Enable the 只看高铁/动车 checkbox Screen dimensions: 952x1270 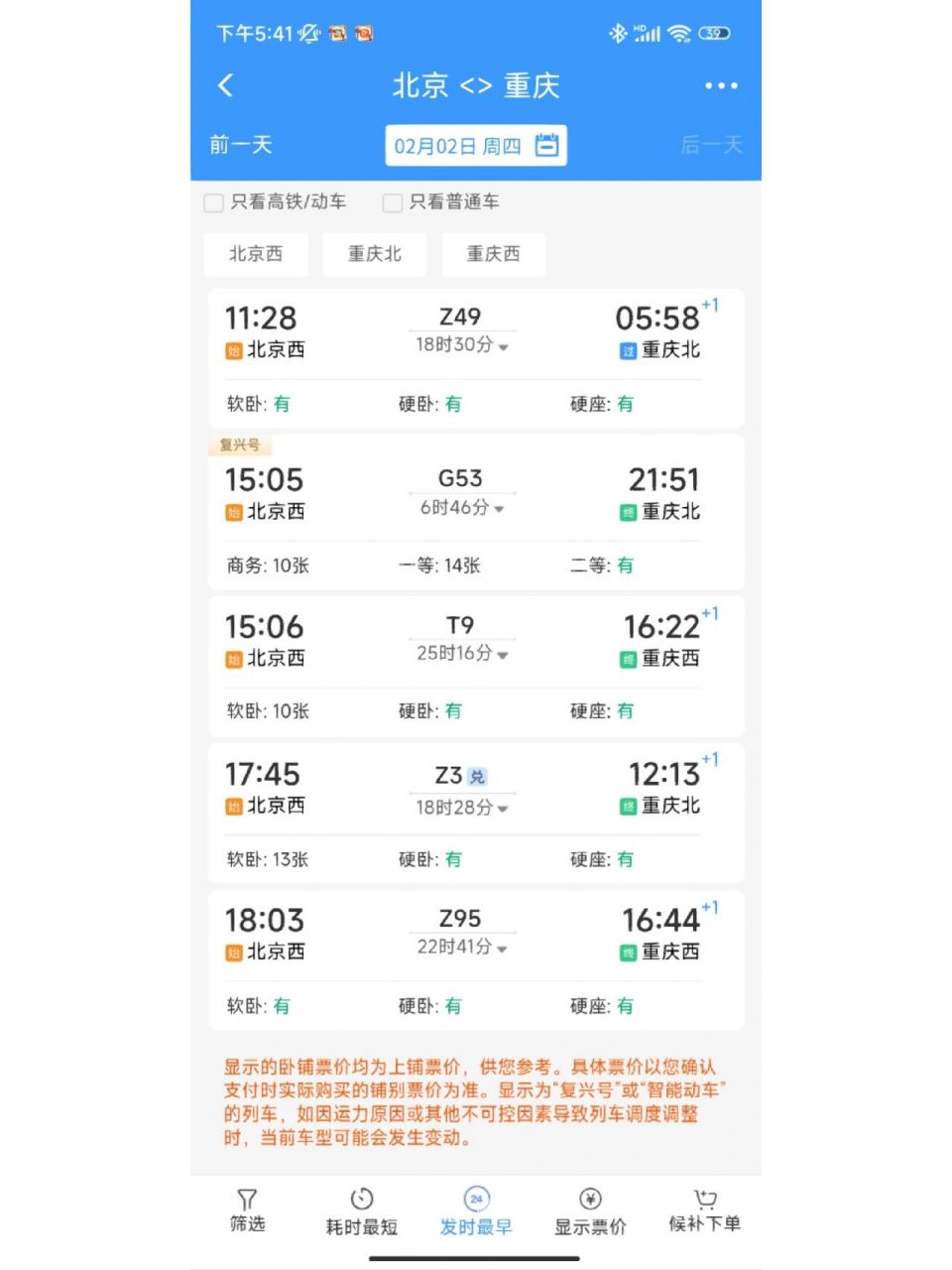[x=213, y=202]
